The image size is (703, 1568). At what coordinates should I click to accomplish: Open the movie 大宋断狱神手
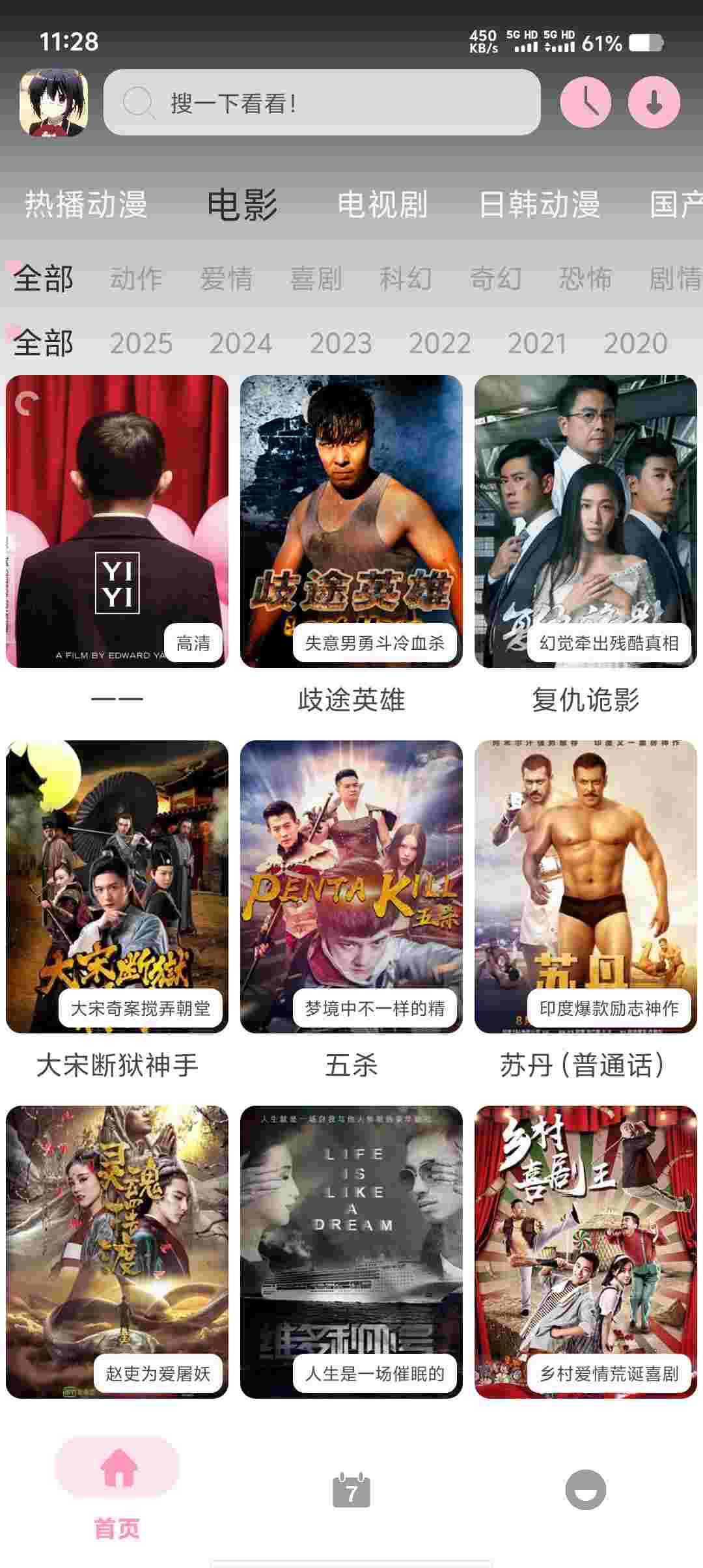coord(117,886)
